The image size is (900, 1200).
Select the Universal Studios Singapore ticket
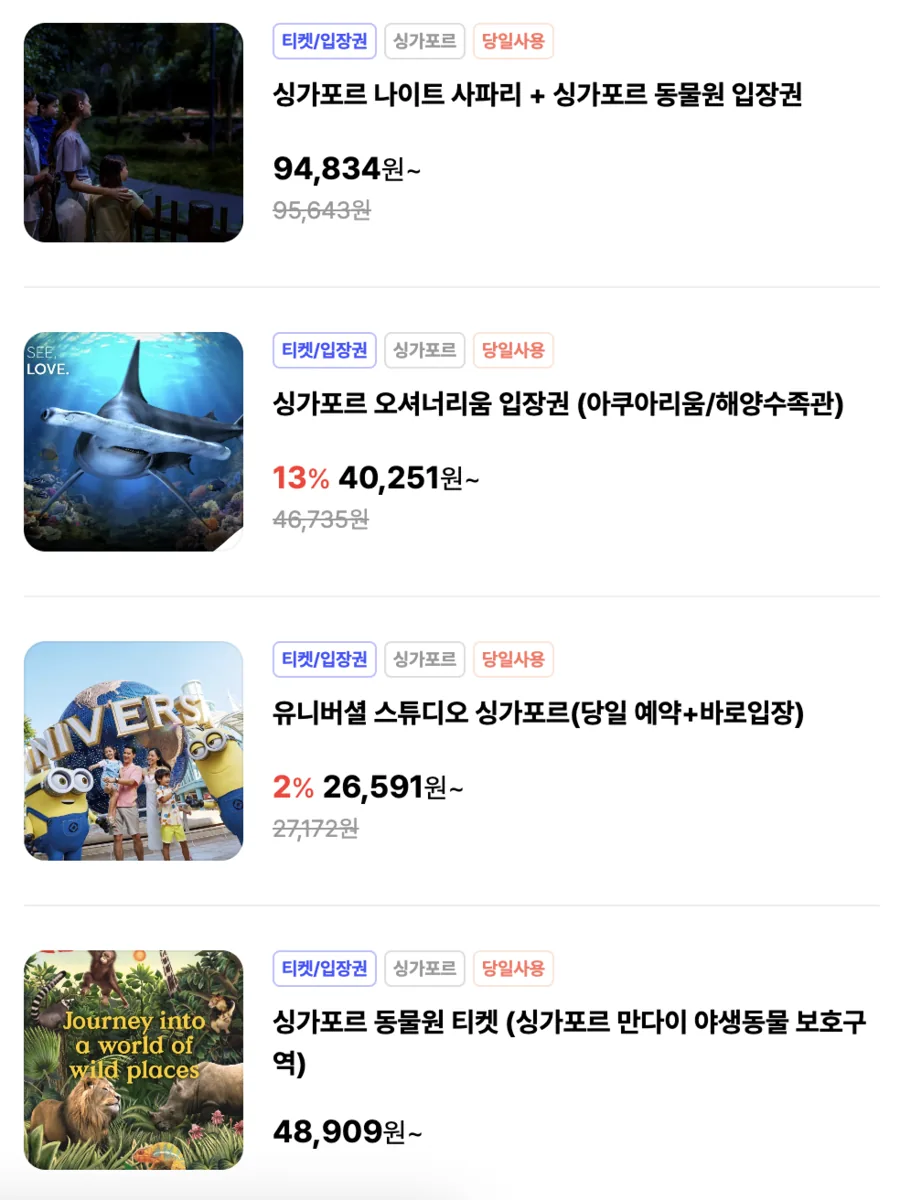538,714
